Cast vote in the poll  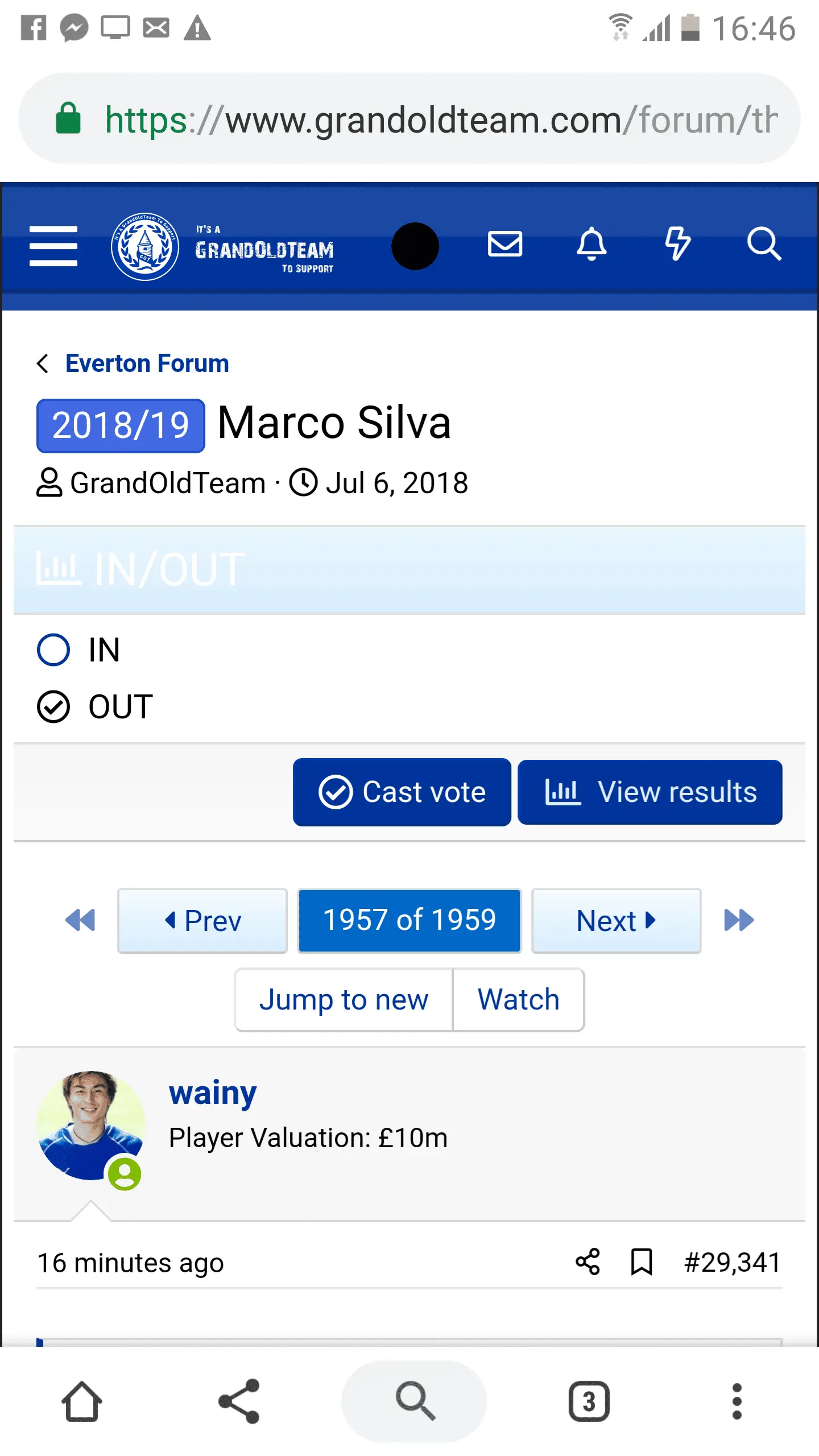pos(402,792)
